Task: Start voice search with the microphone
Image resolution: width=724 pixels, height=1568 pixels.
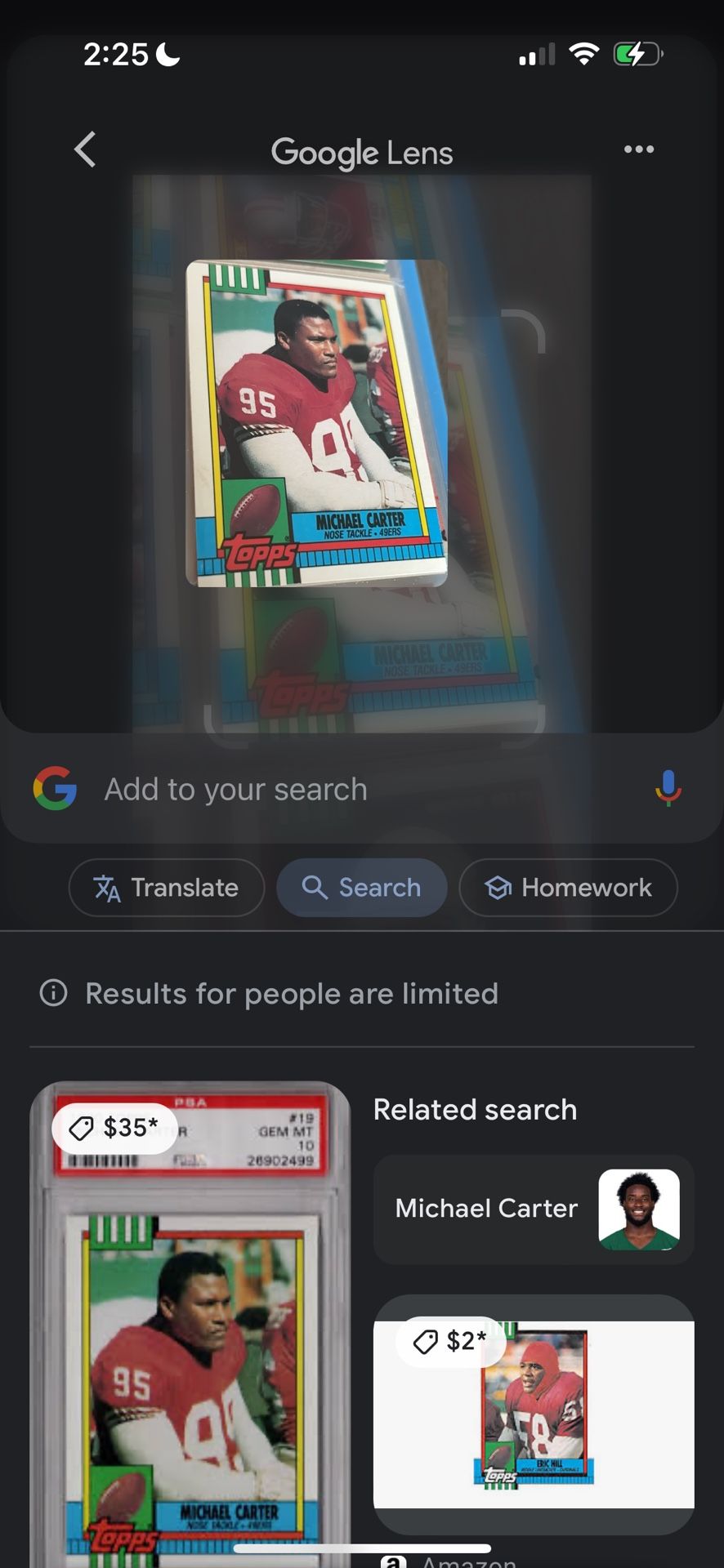Action: tap(668, 788)
